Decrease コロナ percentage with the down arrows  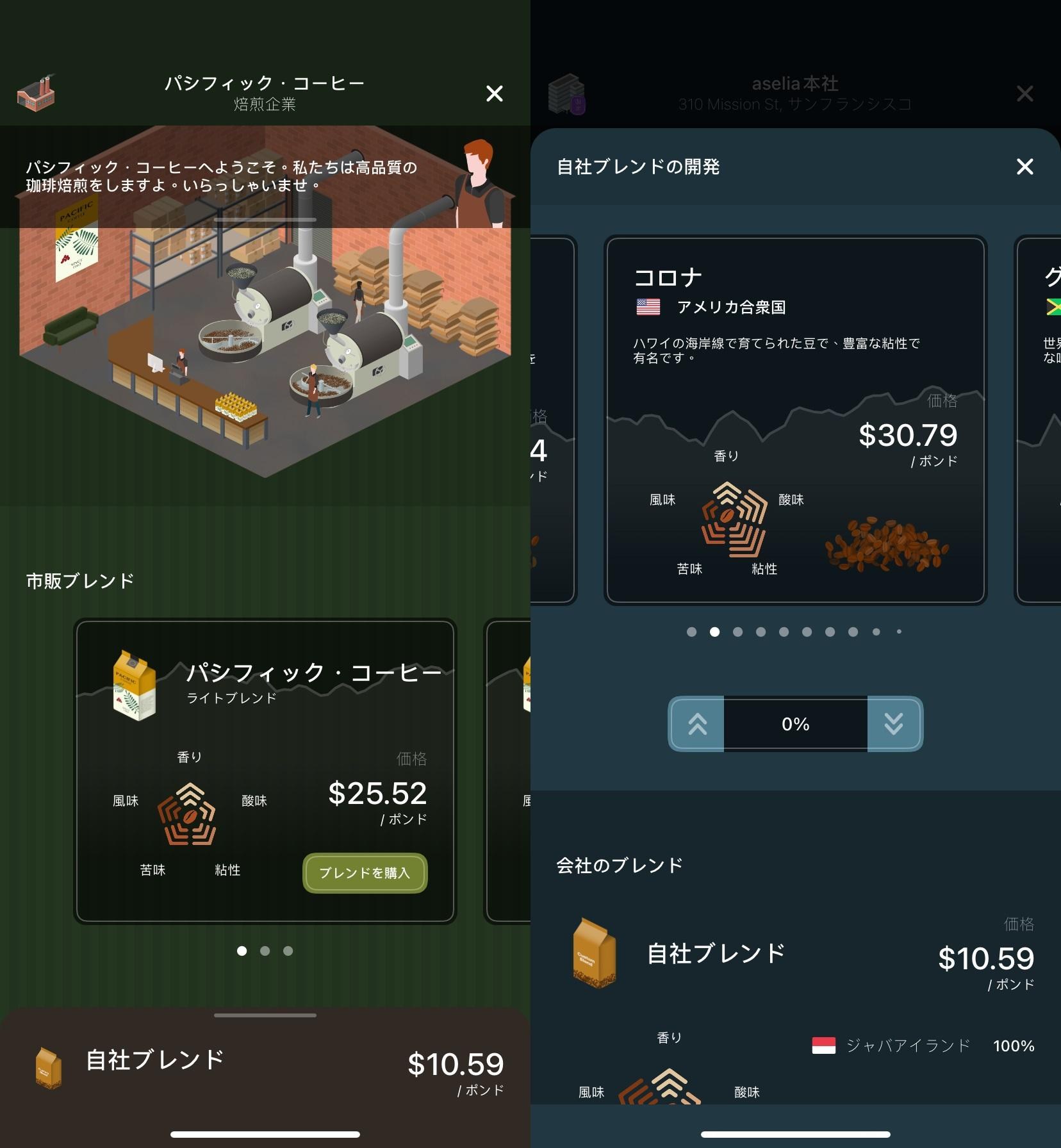click(x=894, y=724)
